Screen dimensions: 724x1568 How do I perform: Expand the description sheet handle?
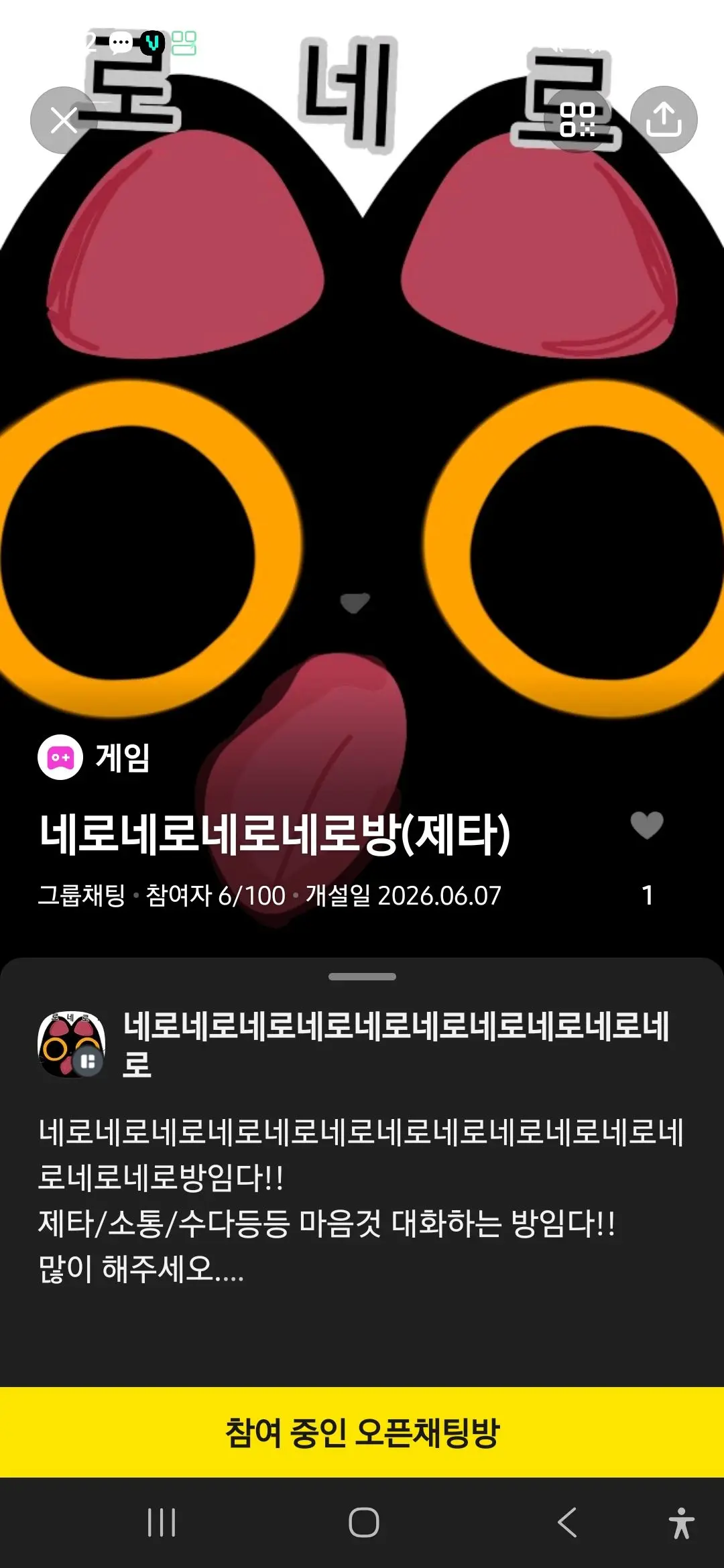click(362, 976)
